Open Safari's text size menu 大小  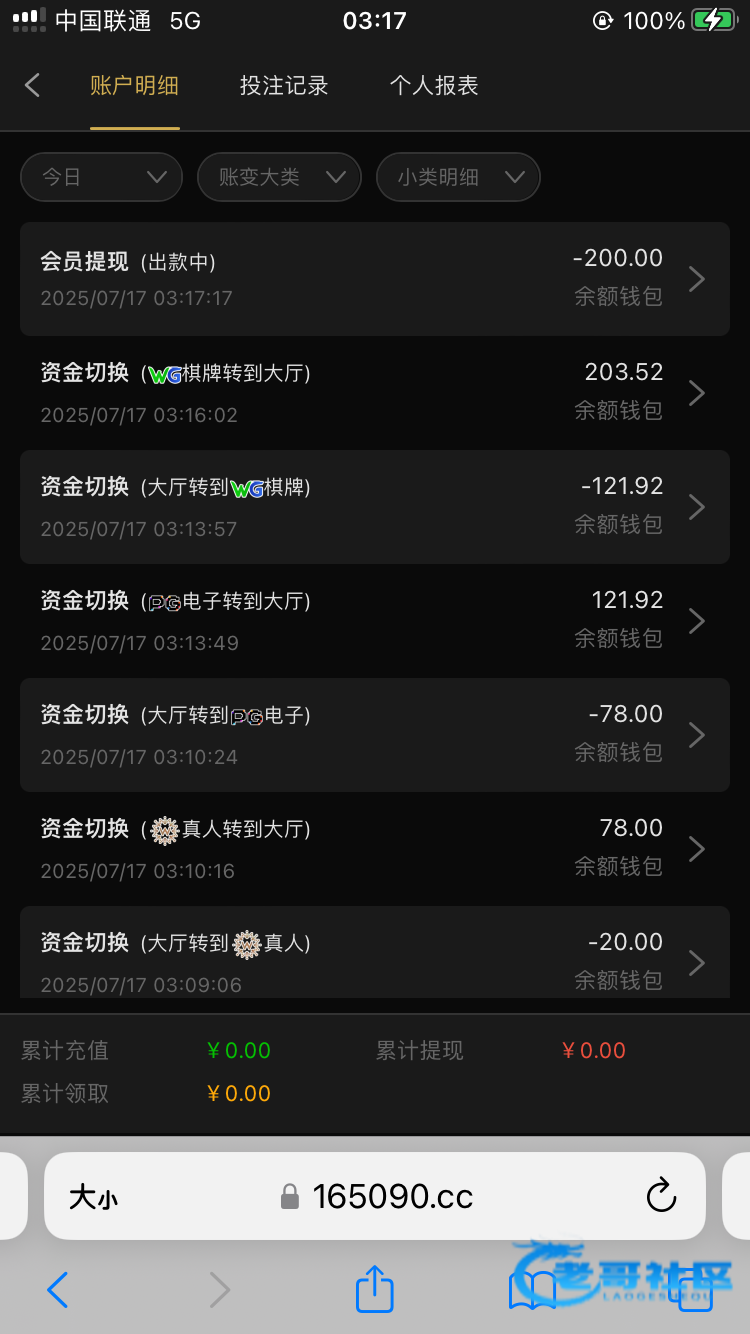click(x=93, y=1197)
